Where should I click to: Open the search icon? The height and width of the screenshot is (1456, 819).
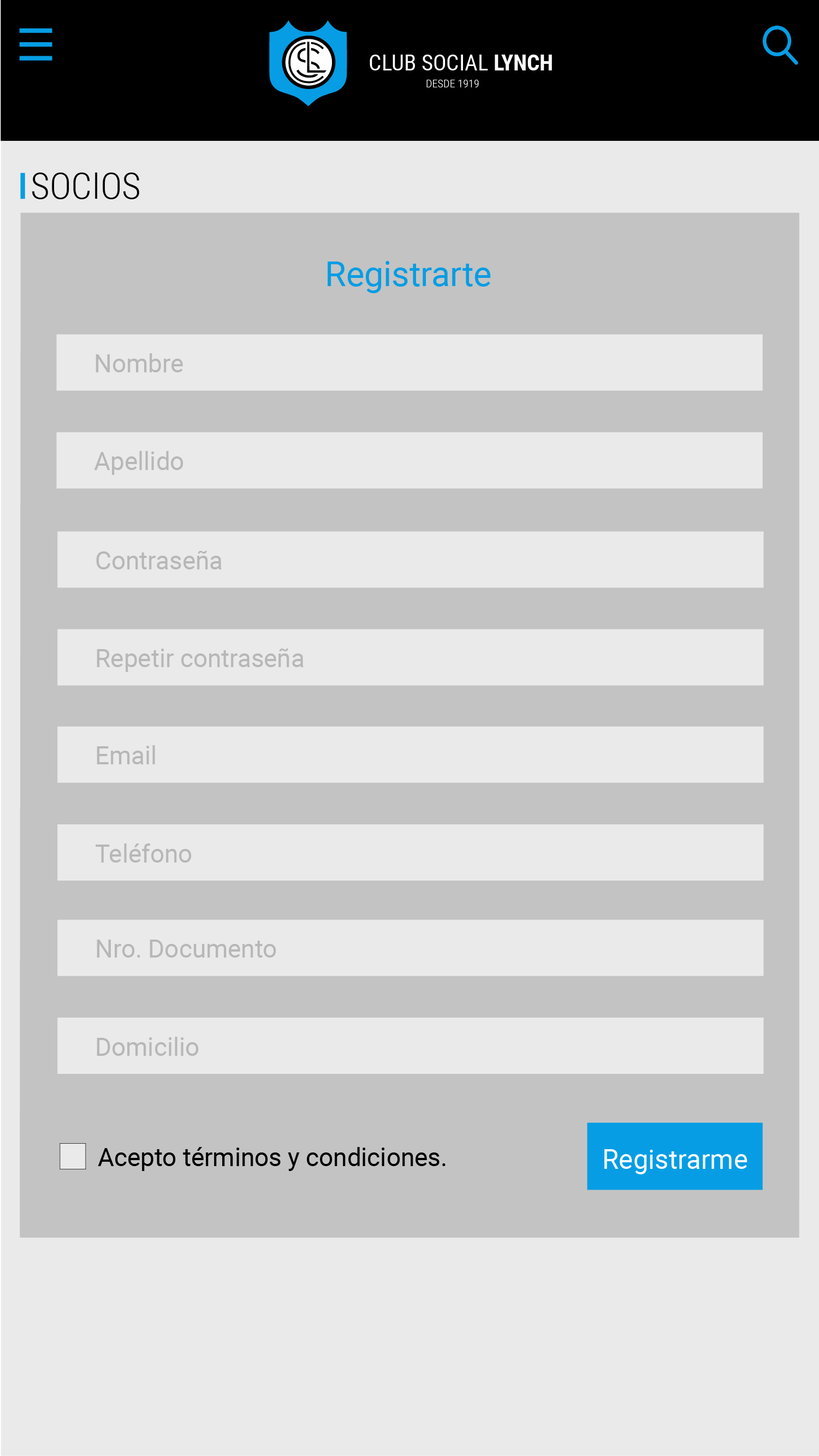tap(780, 45)
